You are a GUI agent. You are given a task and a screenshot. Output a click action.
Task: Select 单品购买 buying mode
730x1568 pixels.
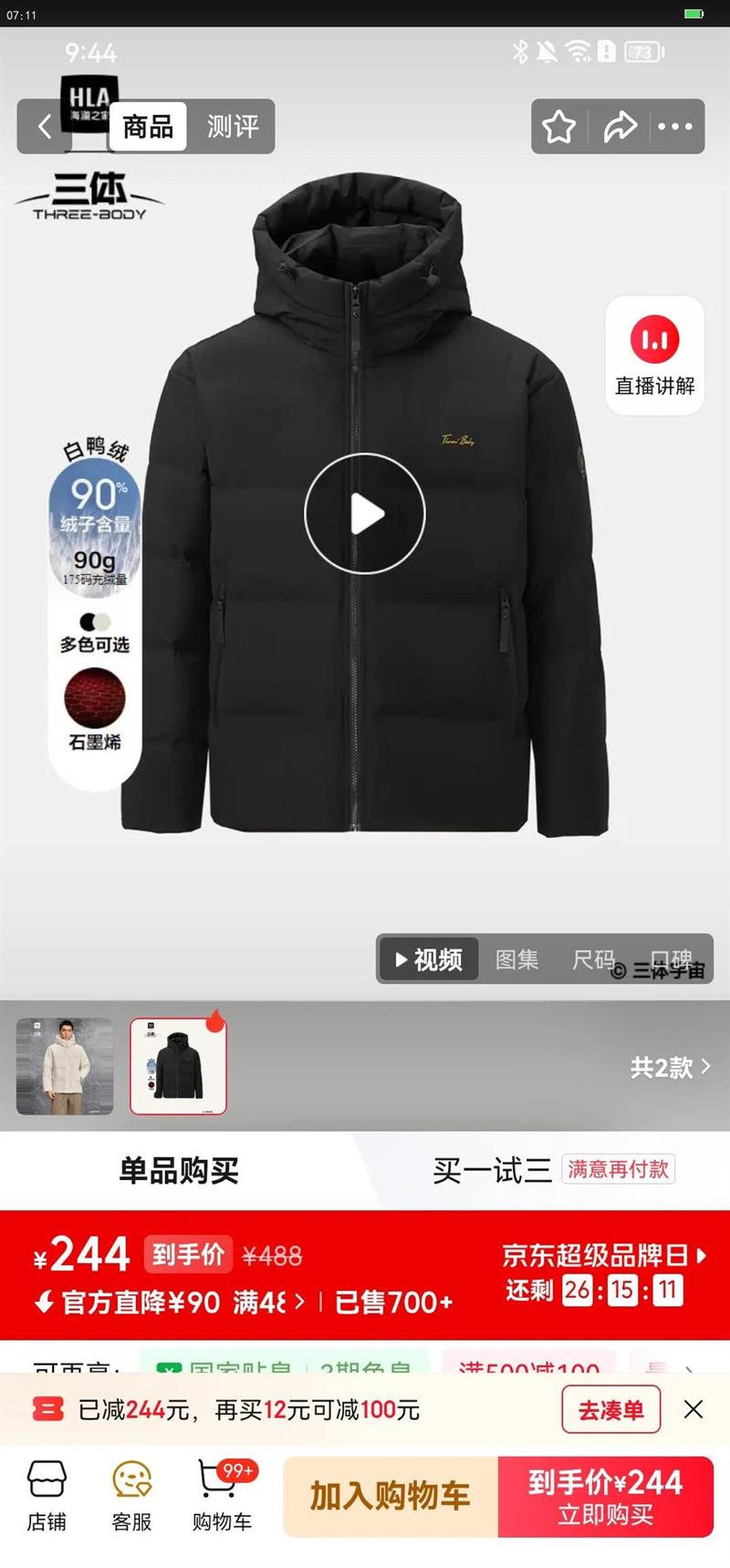(179, 1171)
